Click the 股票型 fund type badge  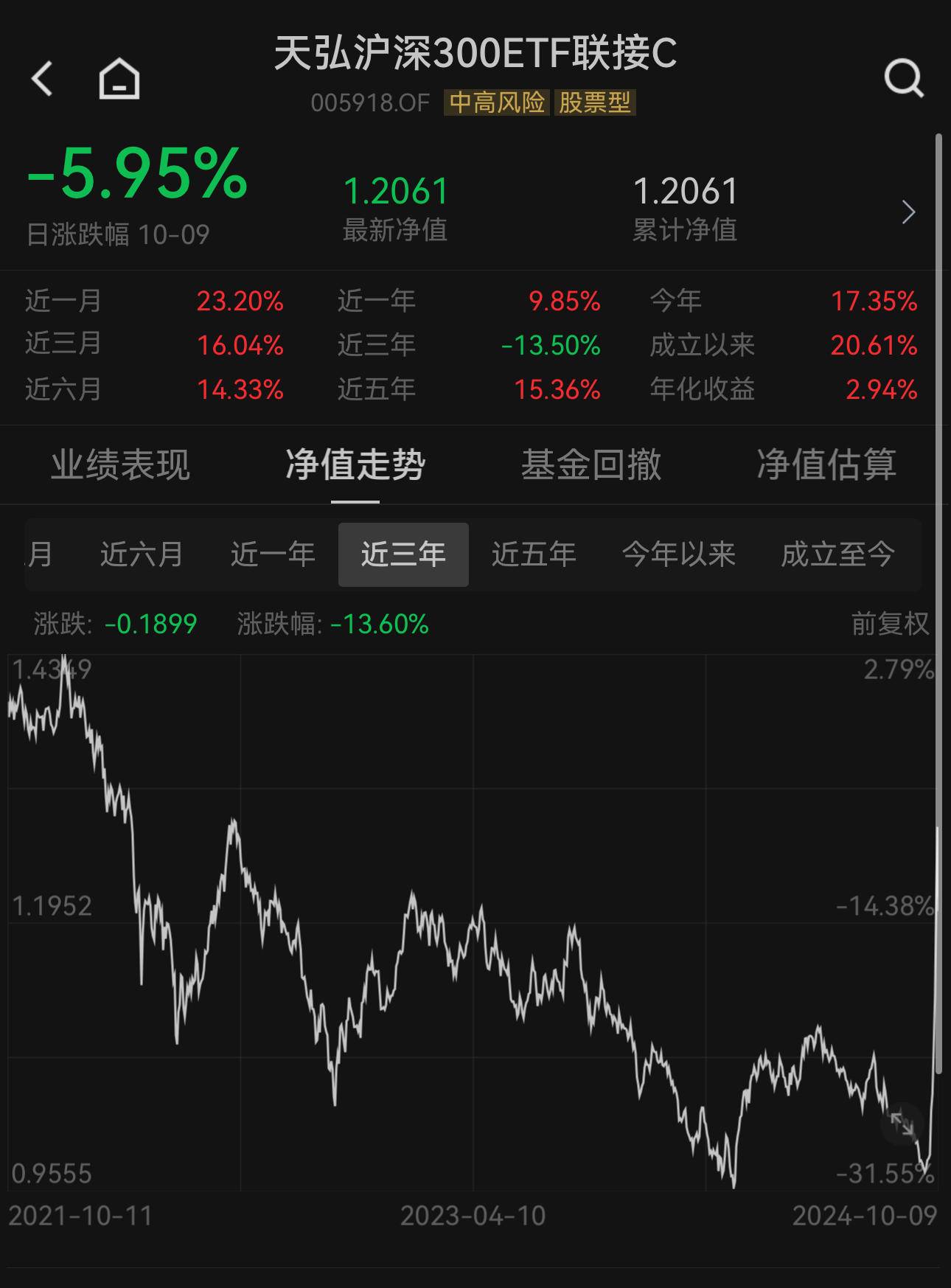[x=594, y=104]
